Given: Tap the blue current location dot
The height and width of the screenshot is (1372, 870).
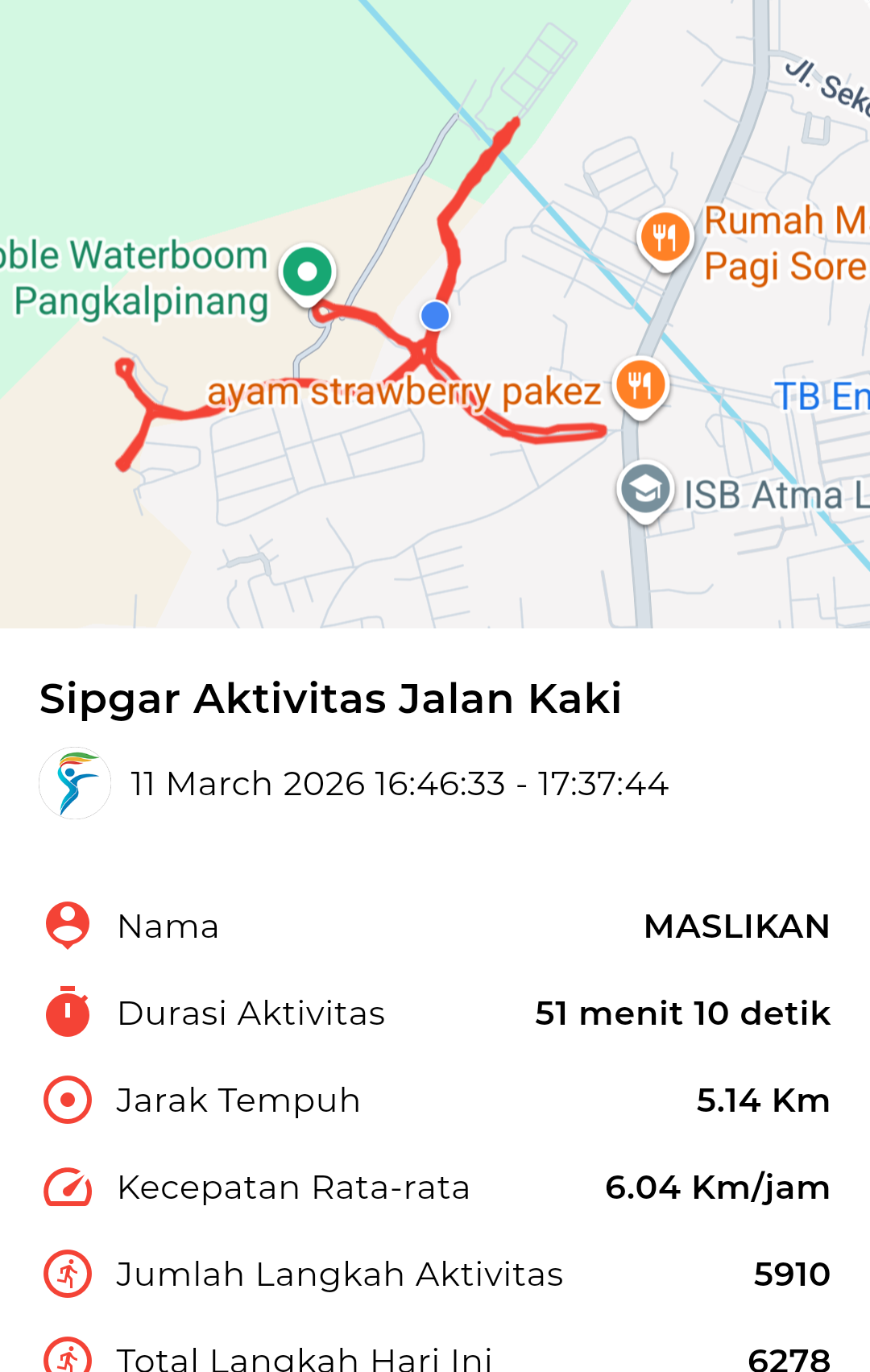Looking at the screenshot, I should (x=435, y=316).
